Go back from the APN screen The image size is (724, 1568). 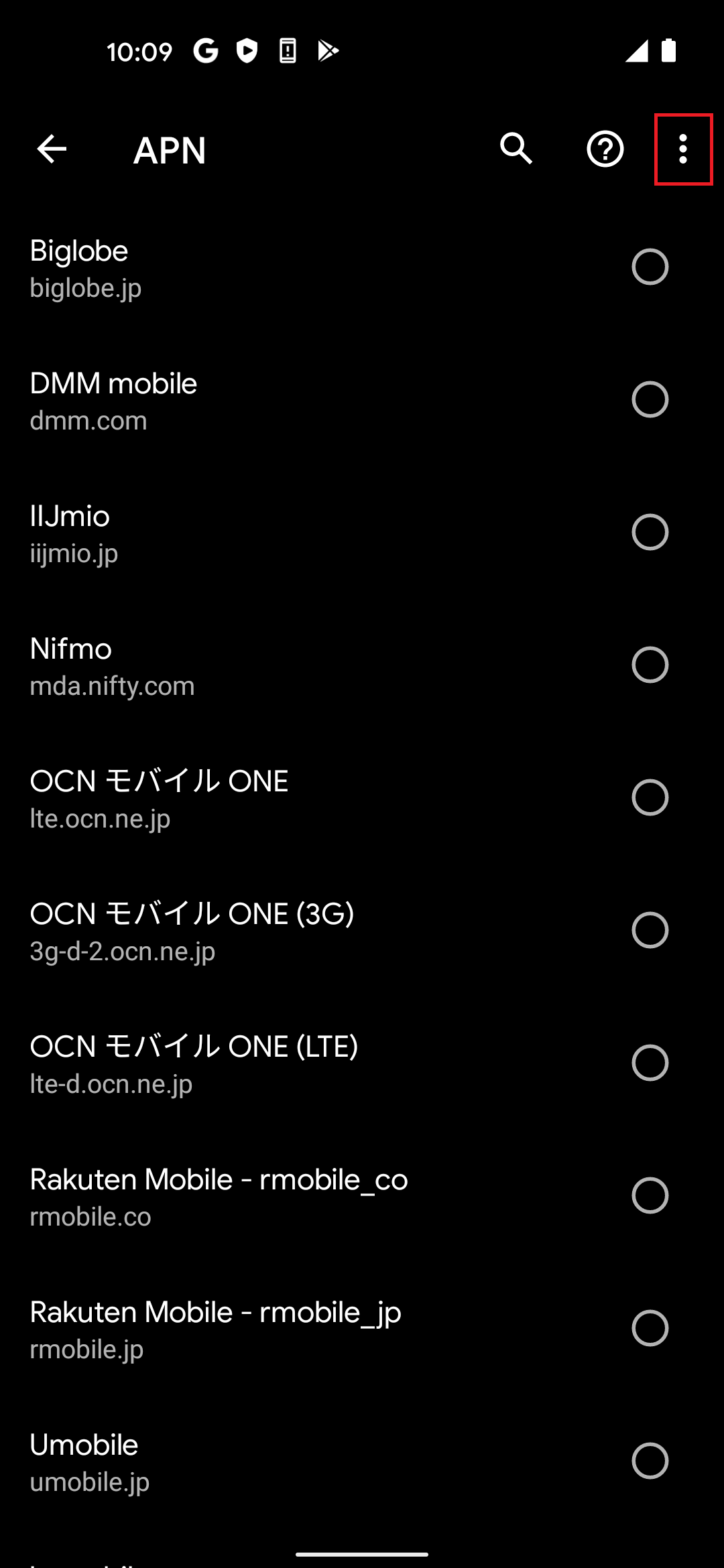(52, 149)
